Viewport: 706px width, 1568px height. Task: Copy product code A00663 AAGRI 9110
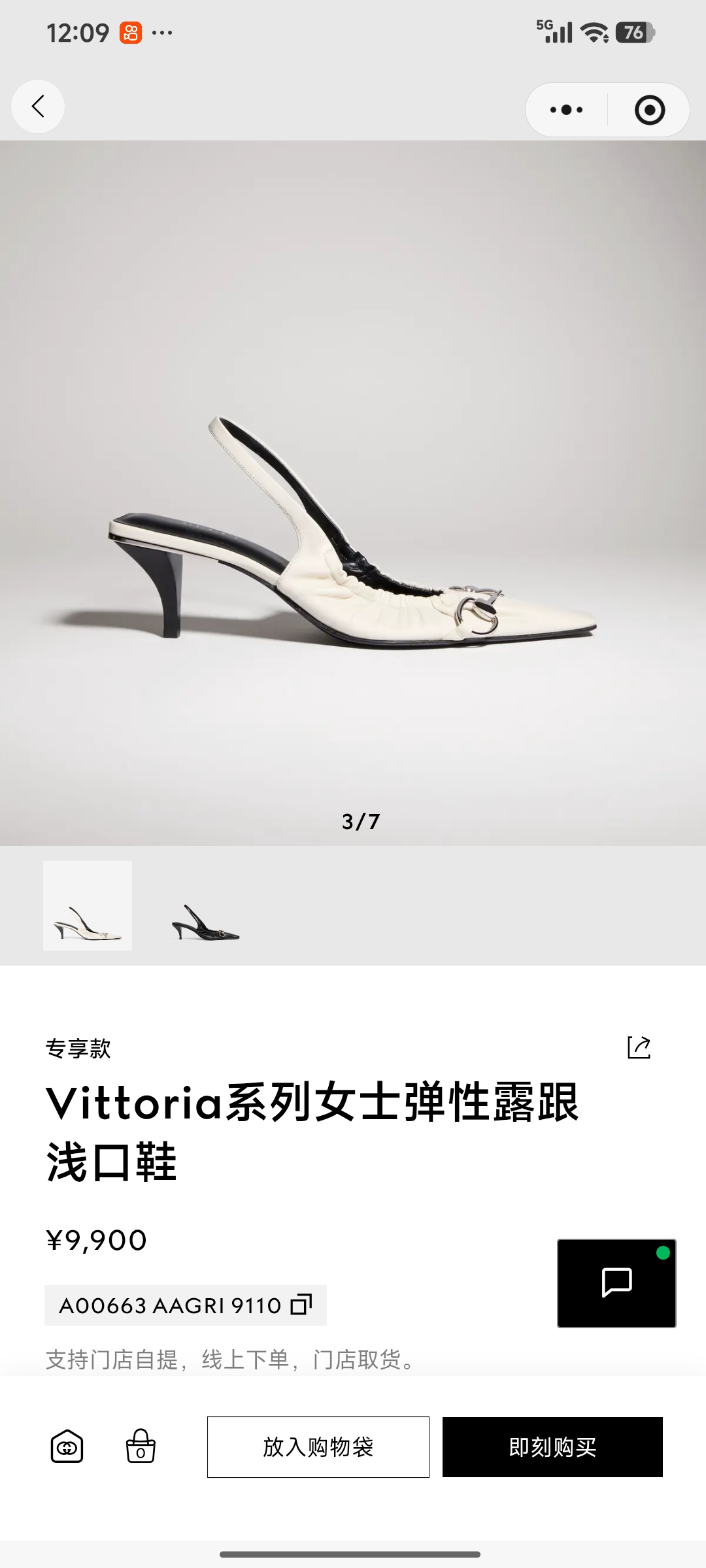pos(186,1305)
